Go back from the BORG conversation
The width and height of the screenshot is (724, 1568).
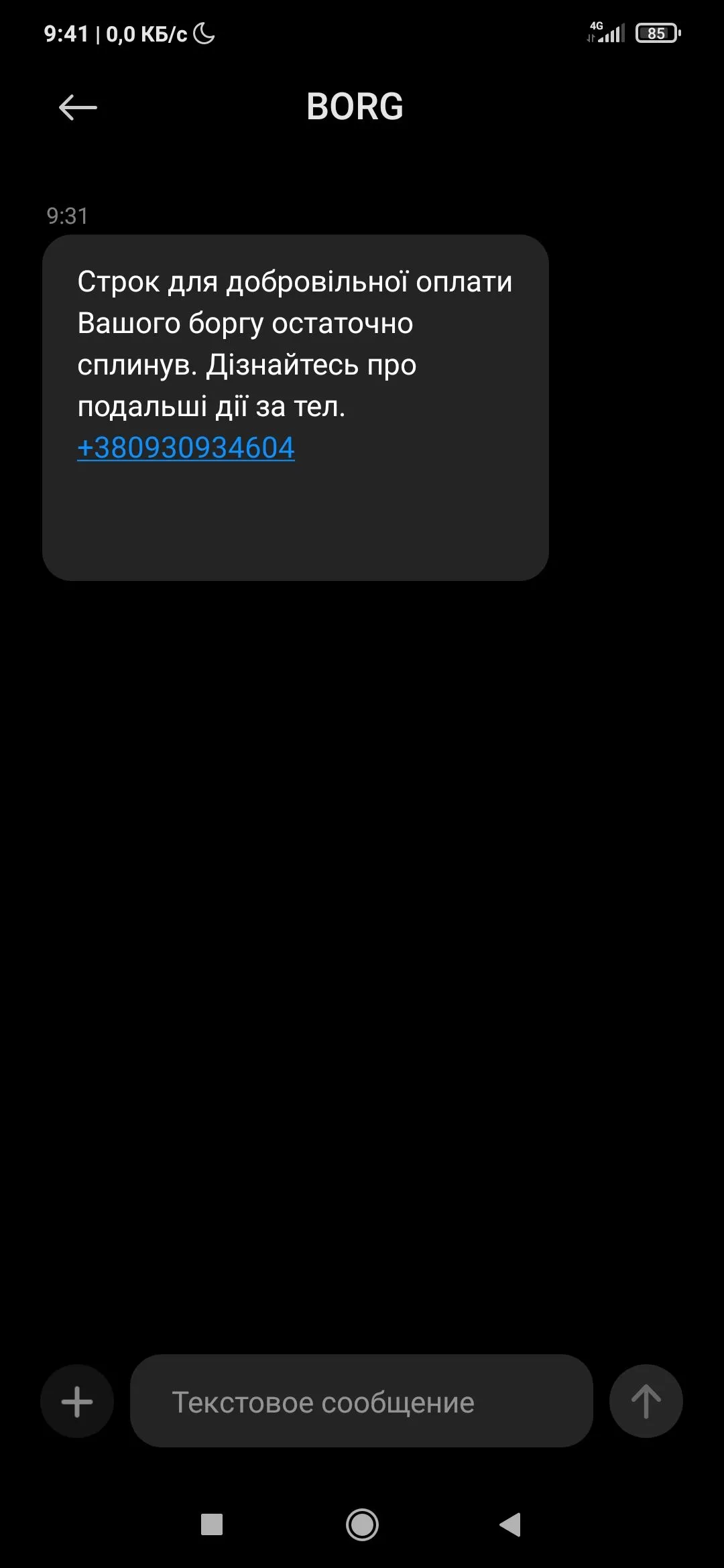78,107
